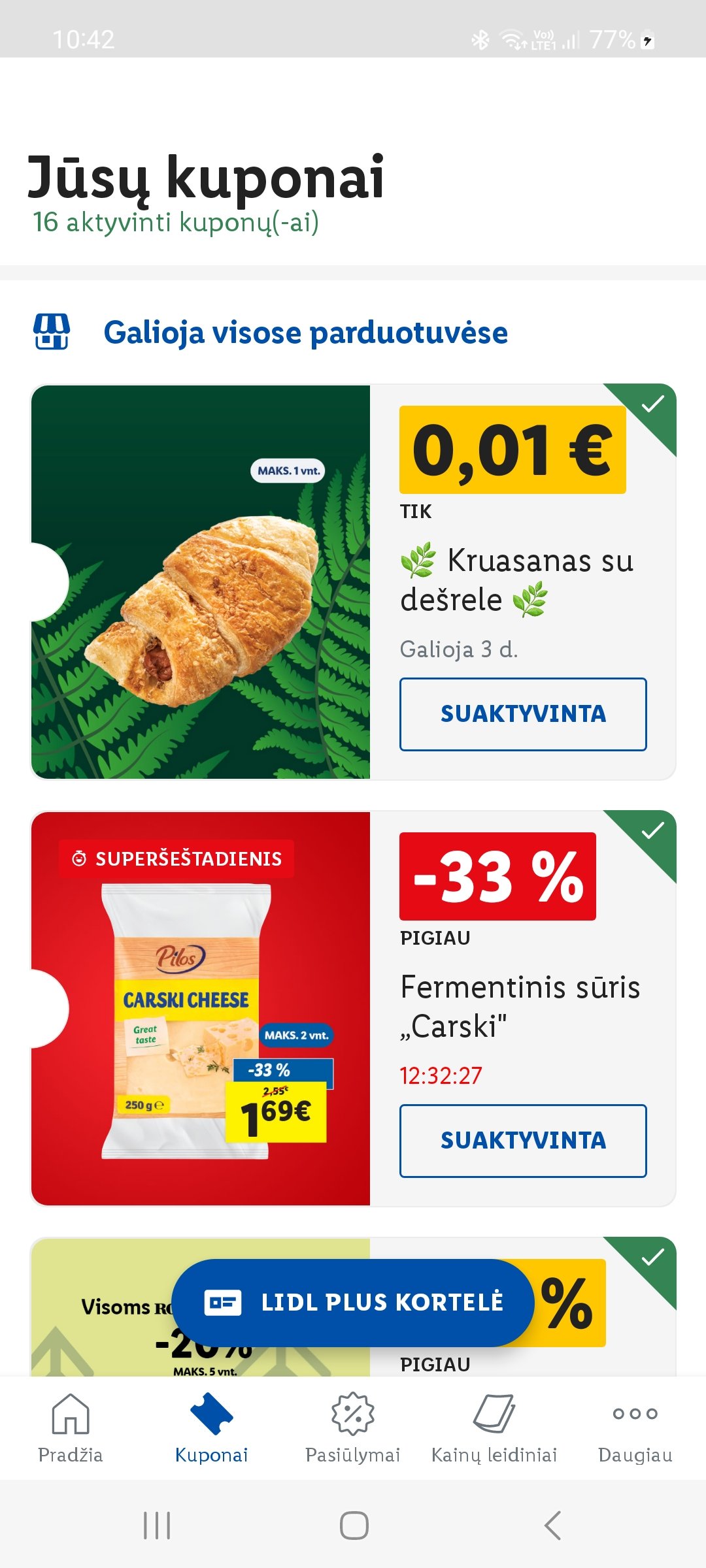Tap SUAKTYVINTA on the Kruasanas su dešrele coupon
The height and width of the screenshot is (1568, 706).
coord(523,714)
